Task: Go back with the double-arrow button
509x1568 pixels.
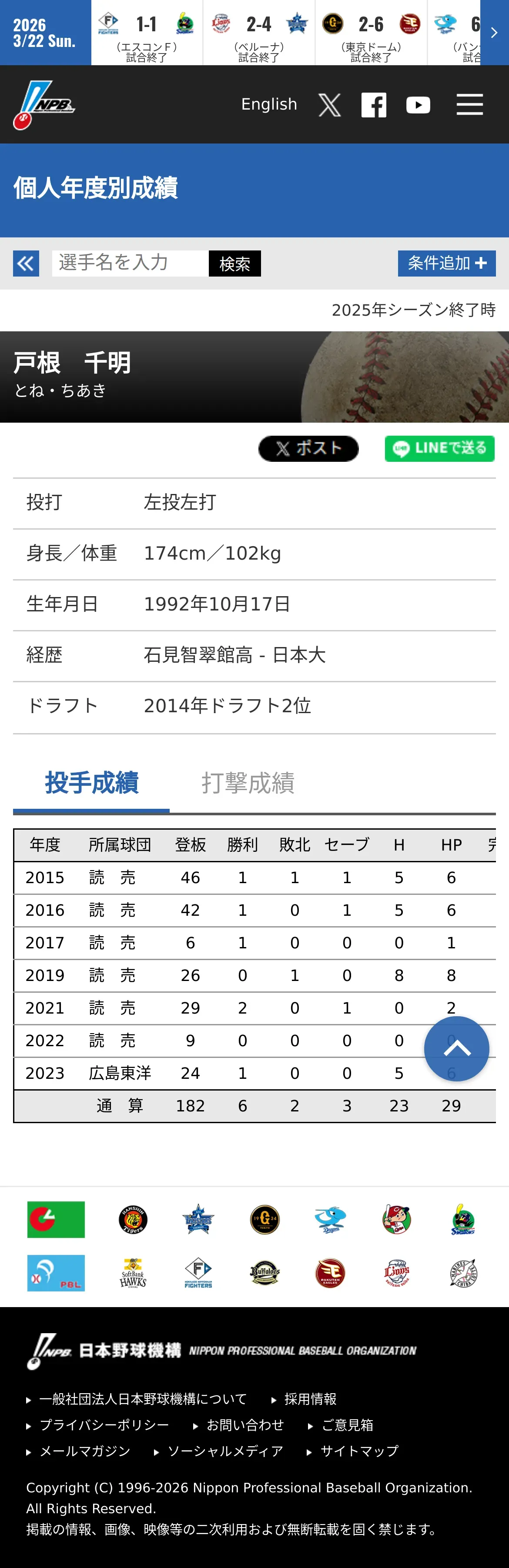Action: click(x=26, y=263)
